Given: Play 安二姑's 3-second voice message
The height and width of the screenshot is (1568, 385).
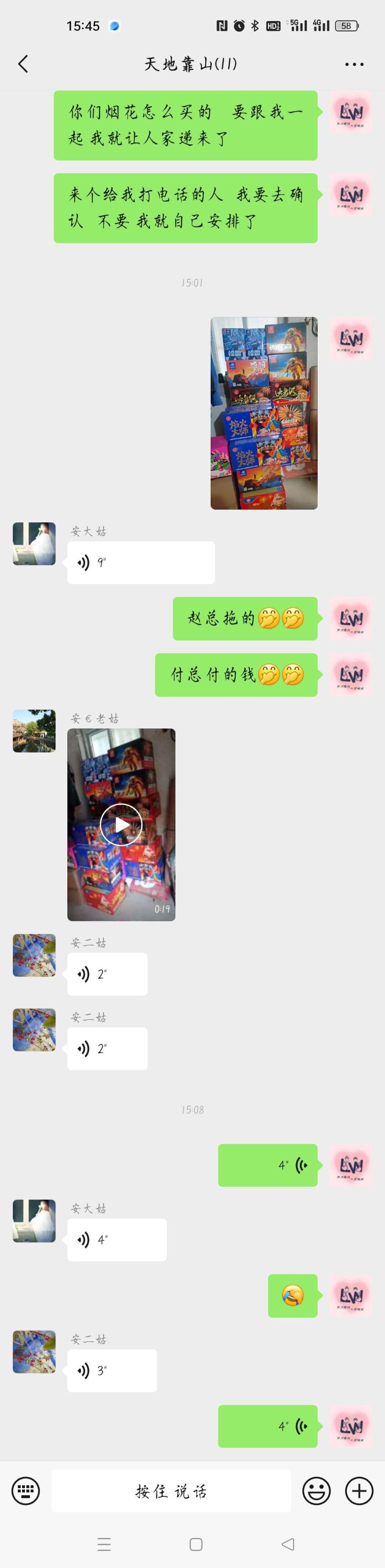Looking at the screenshot, I should pyautogui.click(x=112, y=1370).
